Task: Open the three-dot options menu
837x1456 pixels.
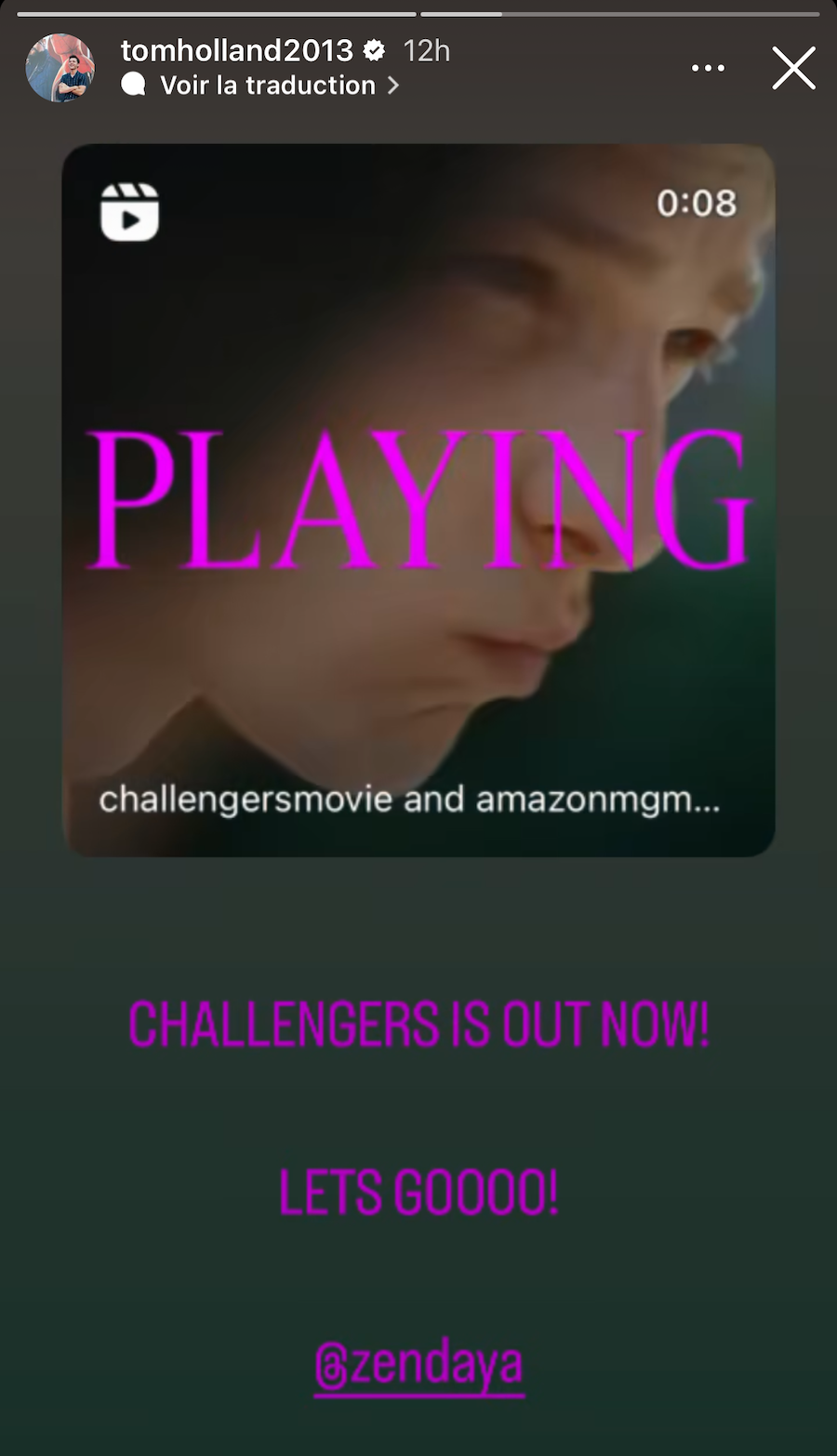Action: coord(708,69)
